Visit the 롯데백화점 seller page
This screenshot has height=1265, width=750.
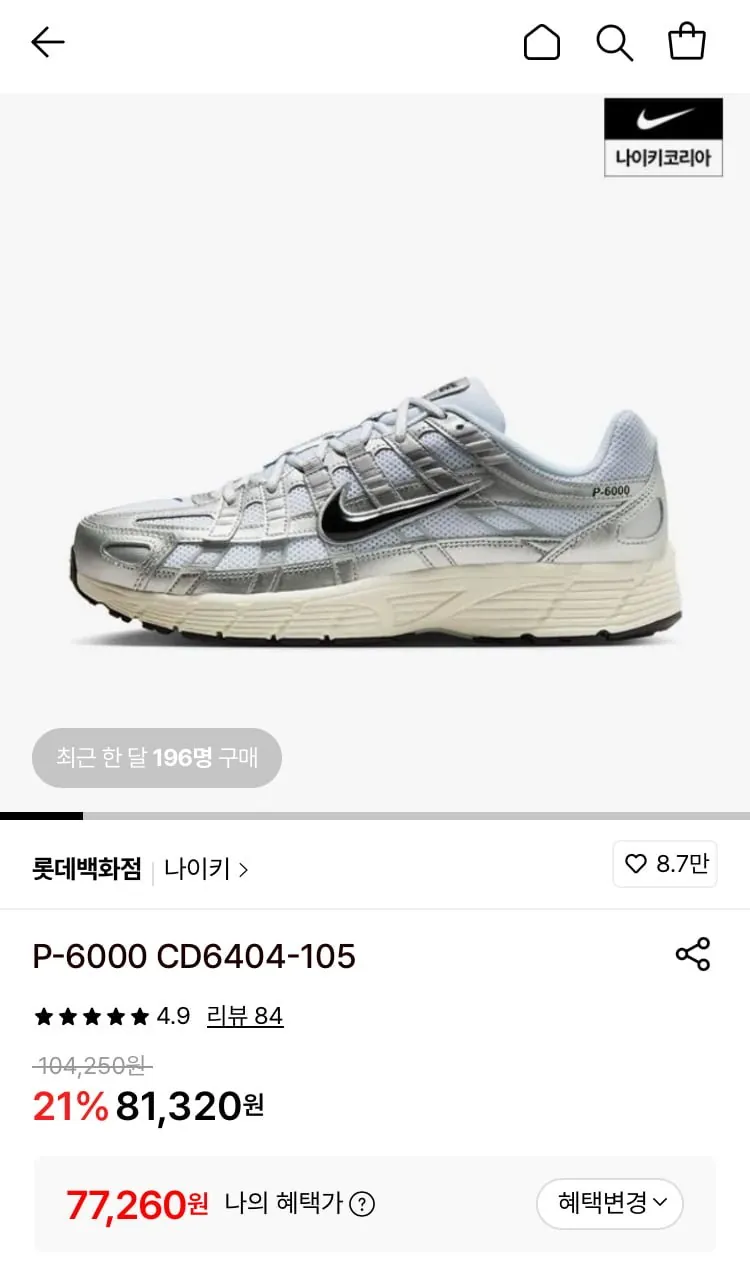[x=87, y=869]
